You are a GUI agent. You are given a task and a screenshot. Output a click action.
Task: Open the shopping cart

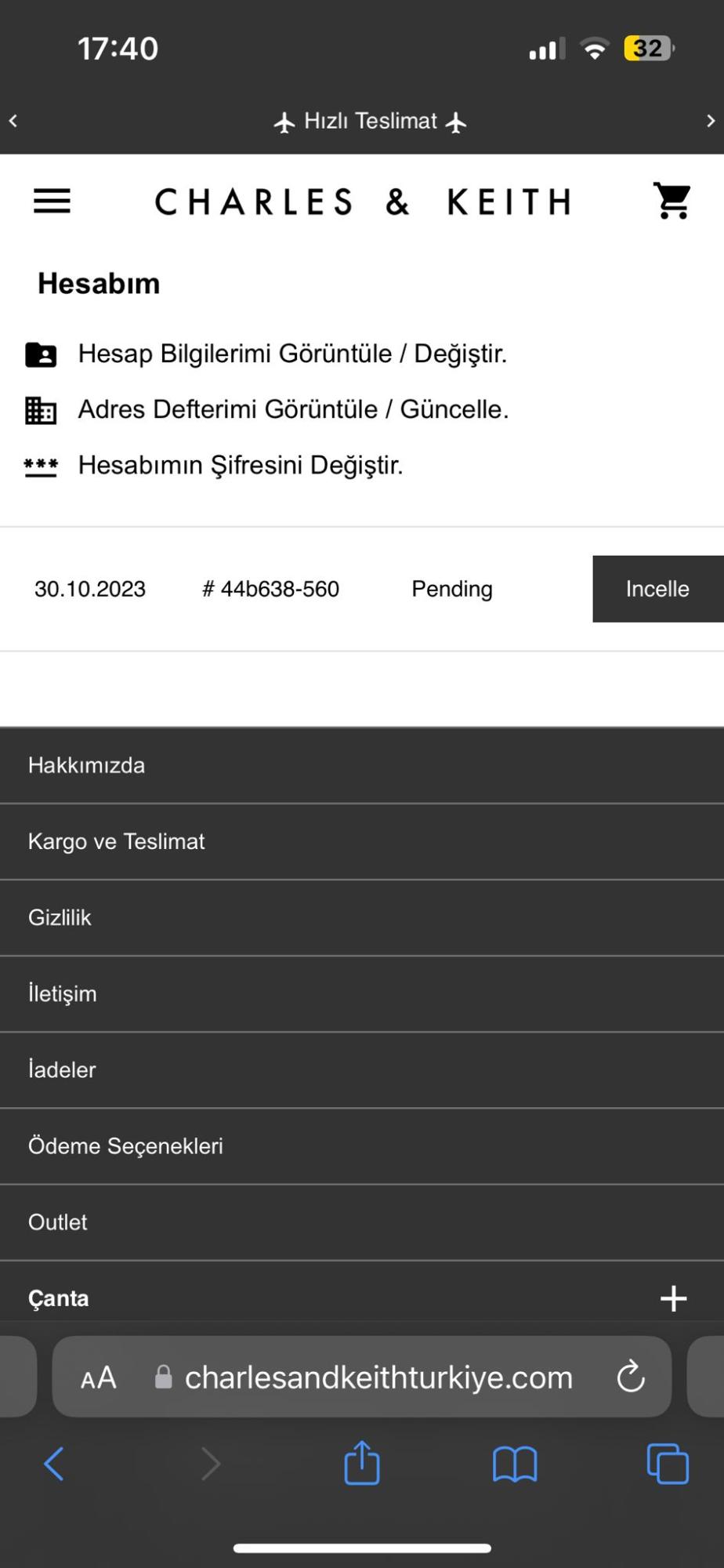pyautogui.click(x=672, y=201)
